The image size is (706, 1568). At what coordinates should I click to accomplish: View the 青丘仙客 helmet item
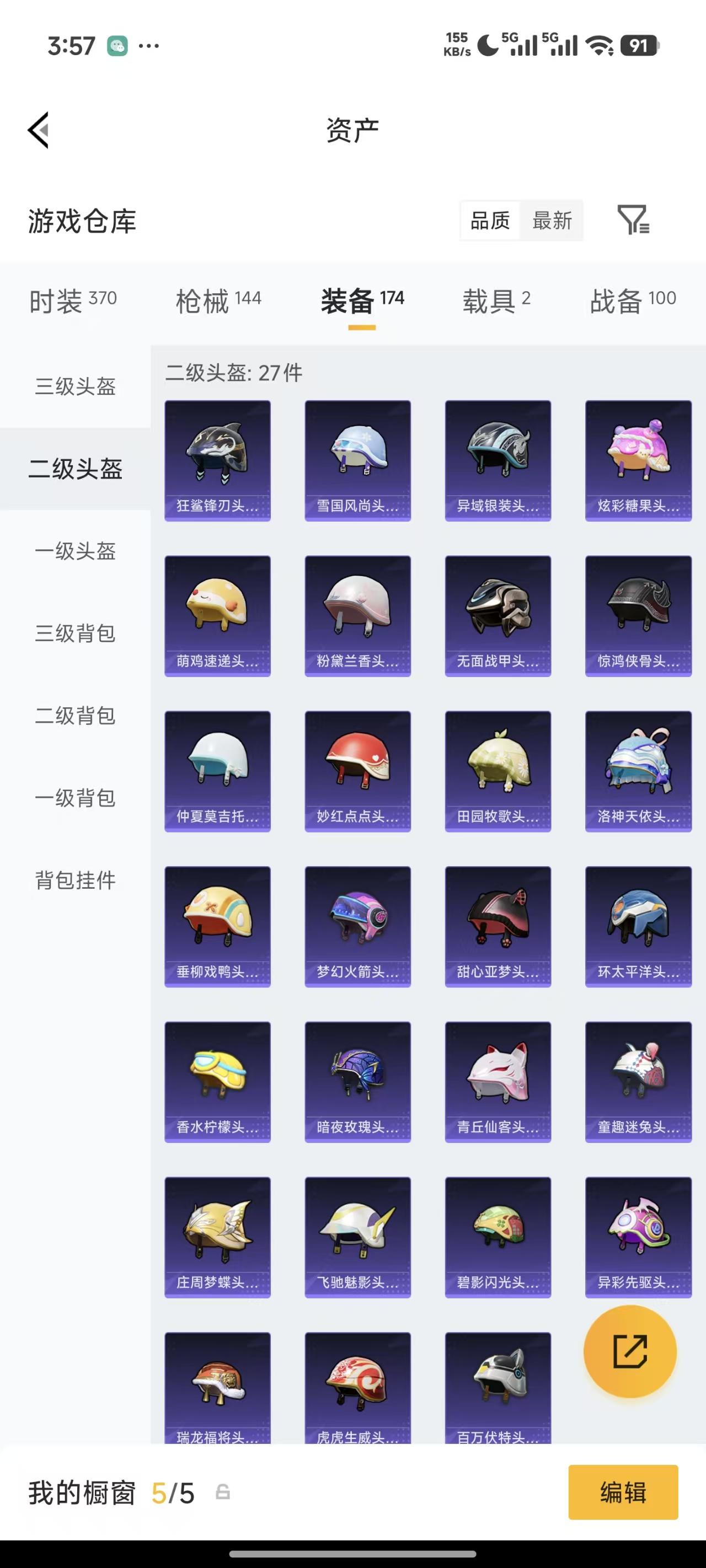pyautogui.click(x=498, y=1081)
